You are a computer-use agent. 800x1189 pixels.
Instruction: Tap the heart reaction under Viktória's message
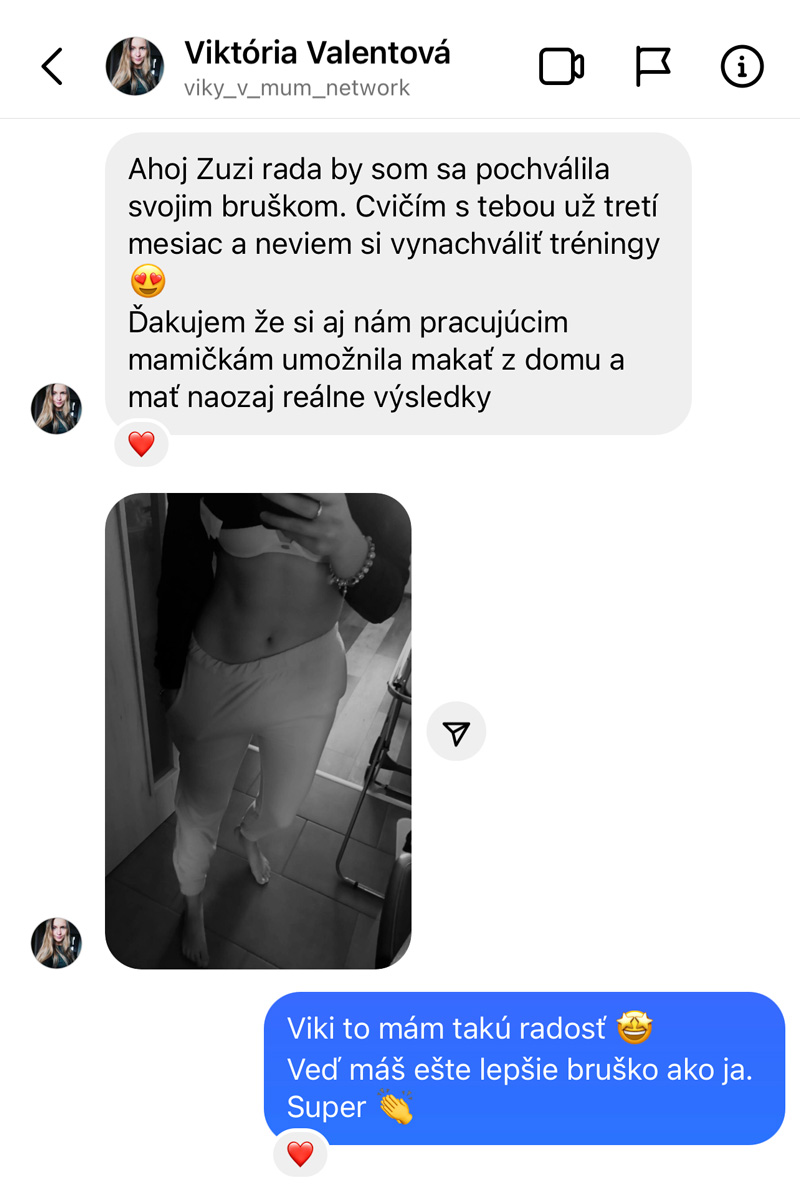[141, 444]
